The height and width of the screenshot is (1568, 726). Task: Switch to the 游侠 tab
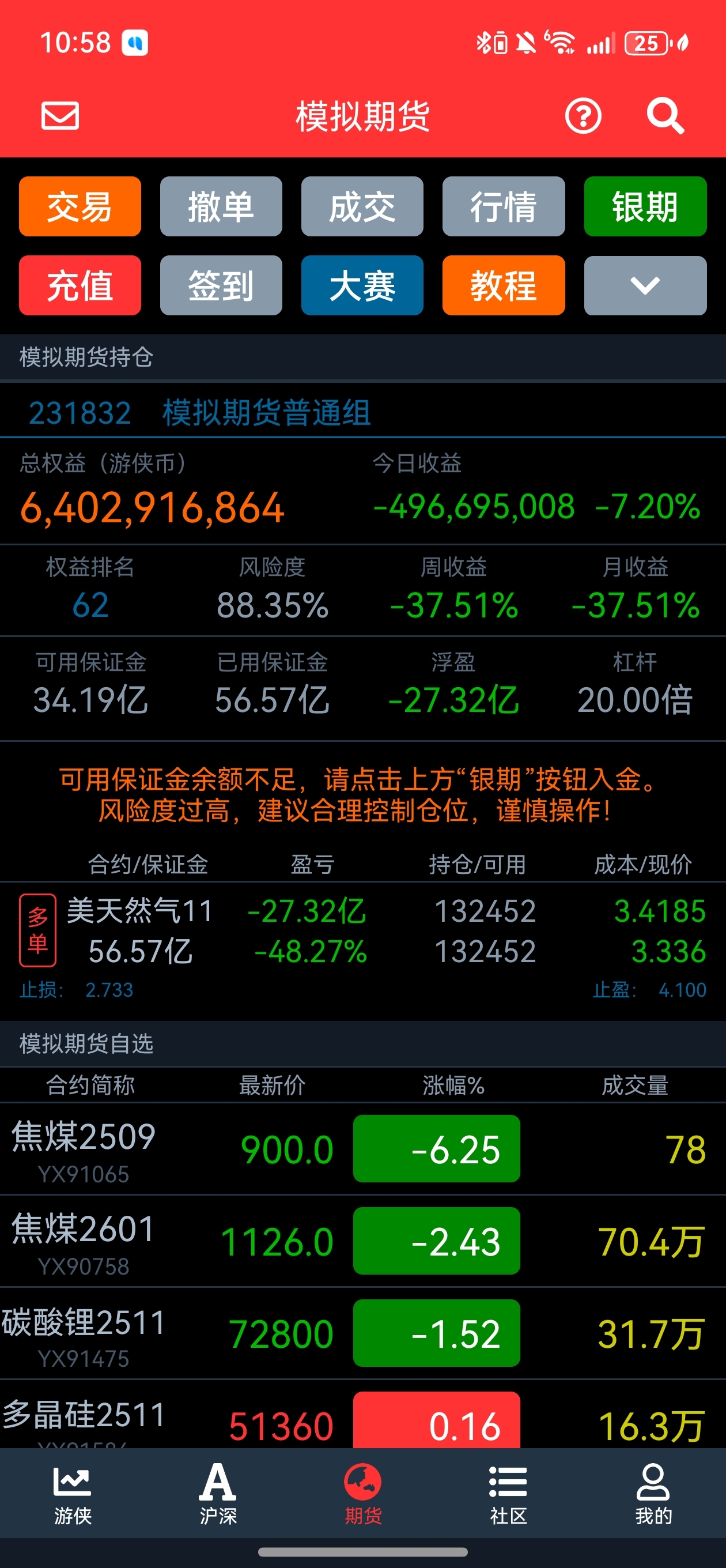(x=73, y=1494)
